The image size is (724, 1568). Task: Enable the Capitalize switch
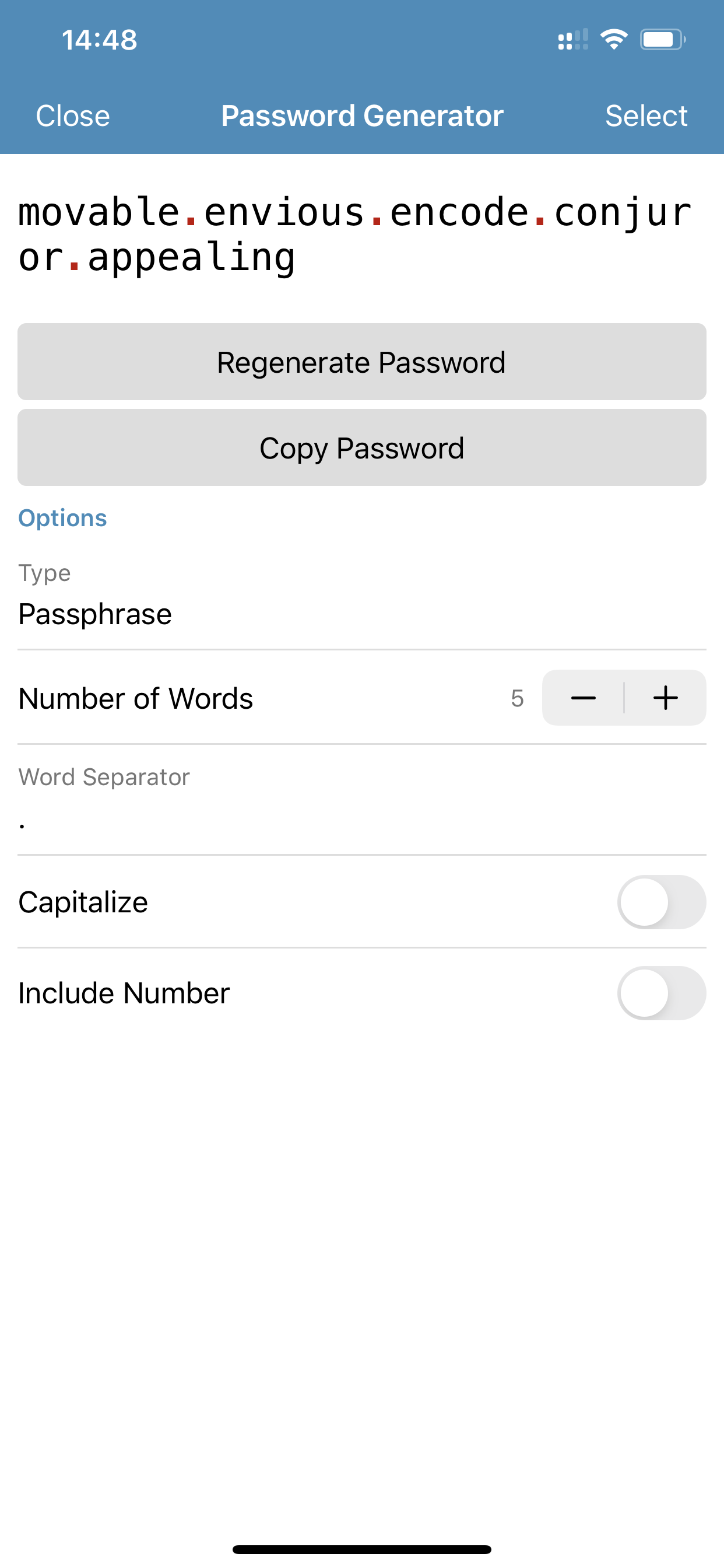pos(661,902)
